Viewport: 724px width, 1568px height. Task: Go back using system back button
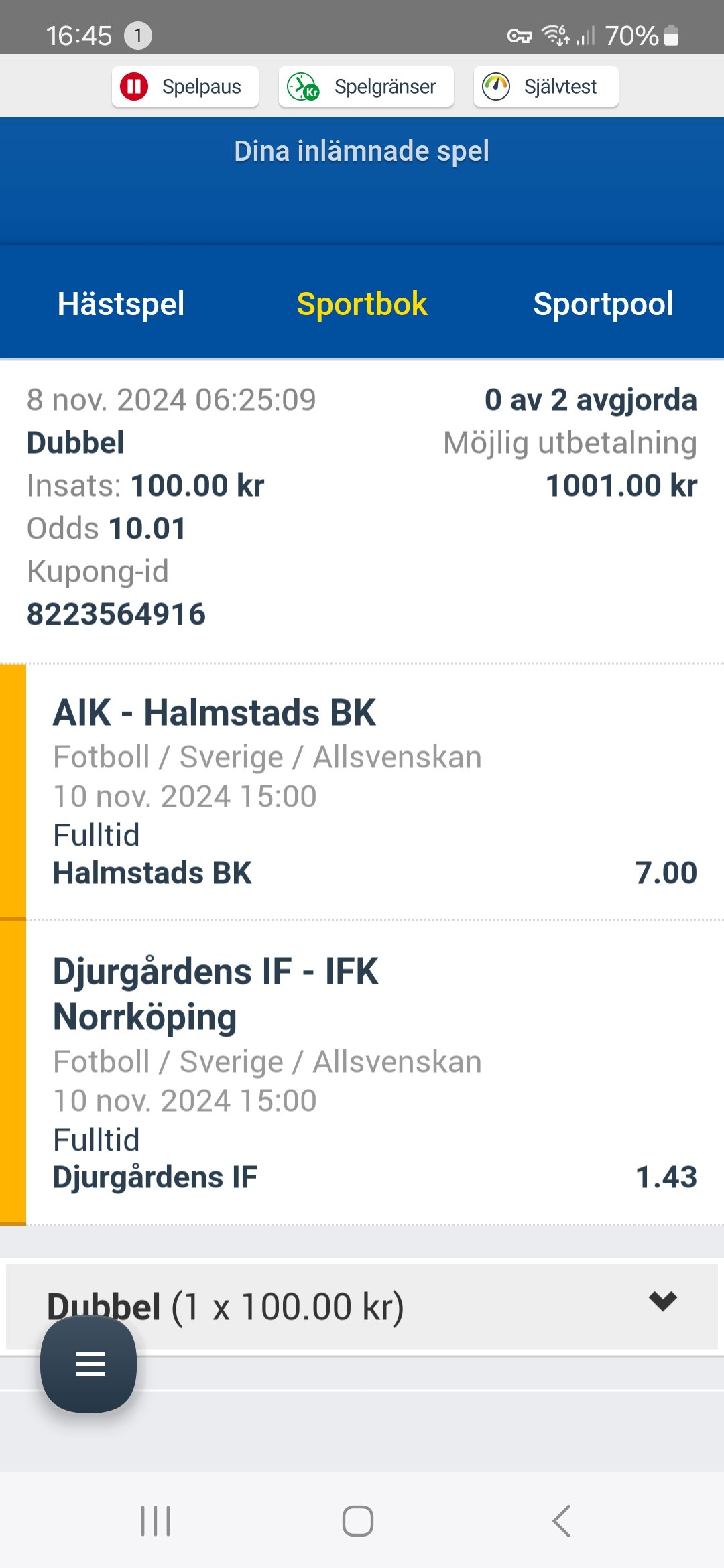point(562,1521)
